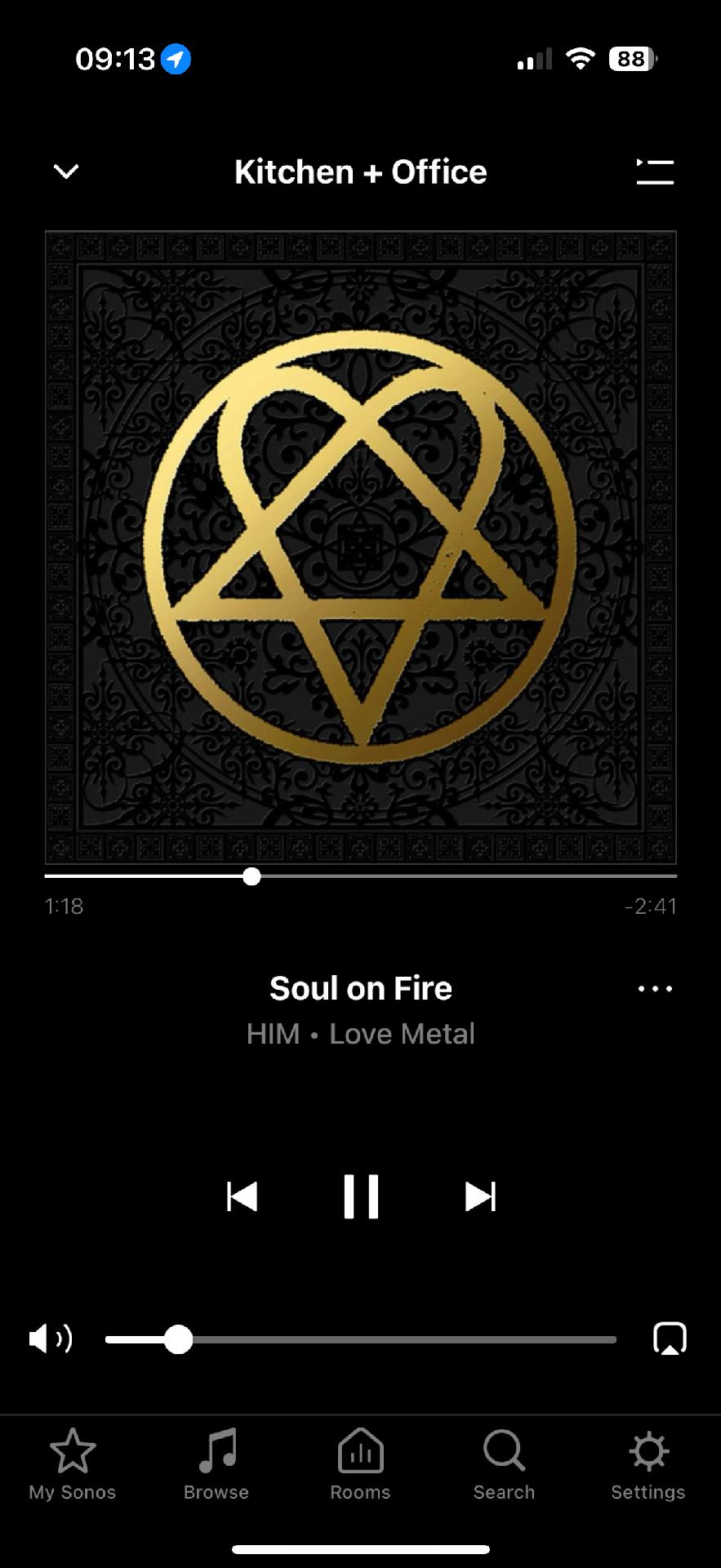This screenshot has width=721, height=1568.
Task: Open the Settings tab
Action: tap(648, 1465)
